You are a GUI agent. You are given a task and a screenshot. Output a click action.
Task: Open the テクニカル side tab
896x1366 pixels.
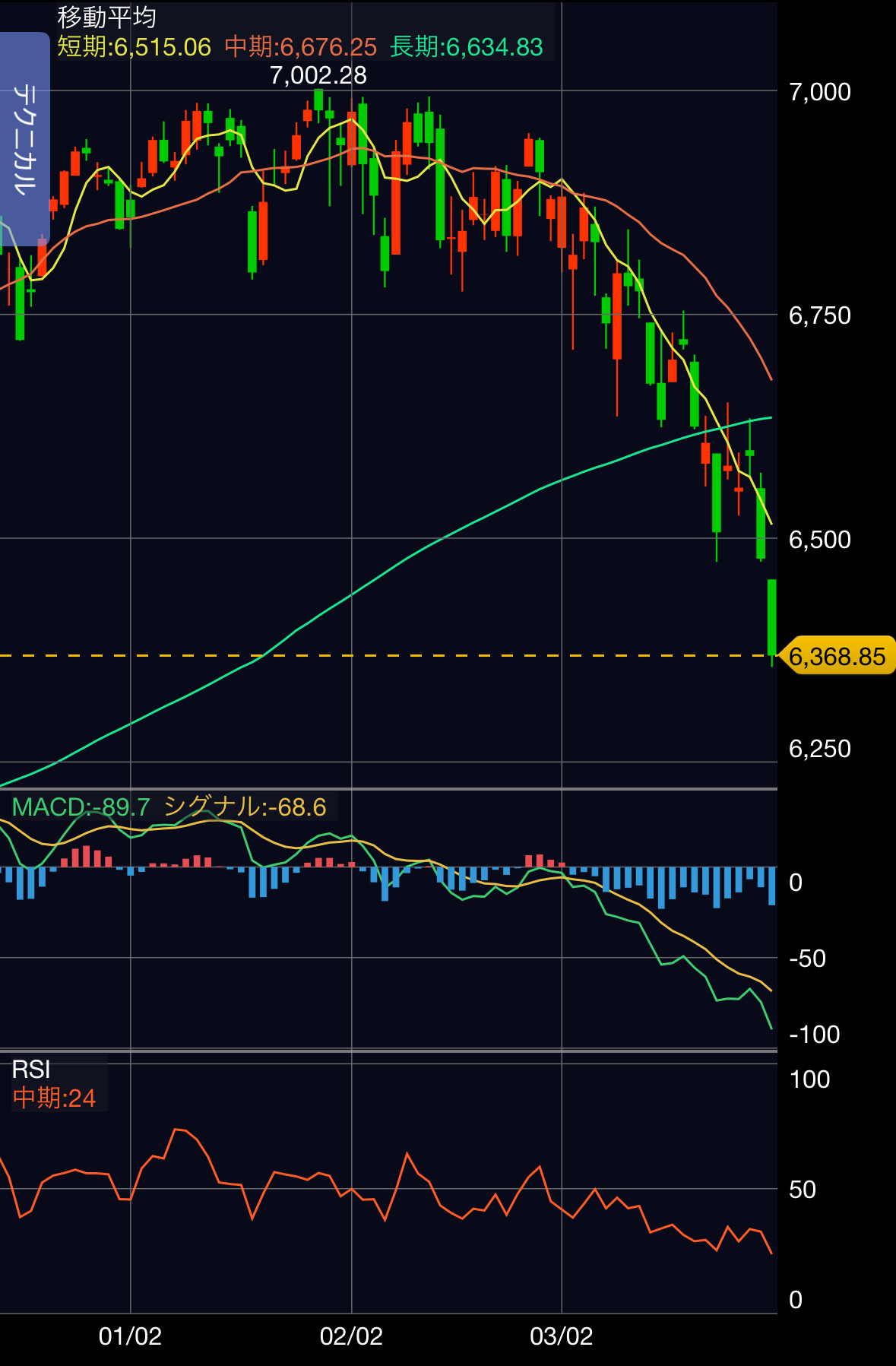(25, 139)
